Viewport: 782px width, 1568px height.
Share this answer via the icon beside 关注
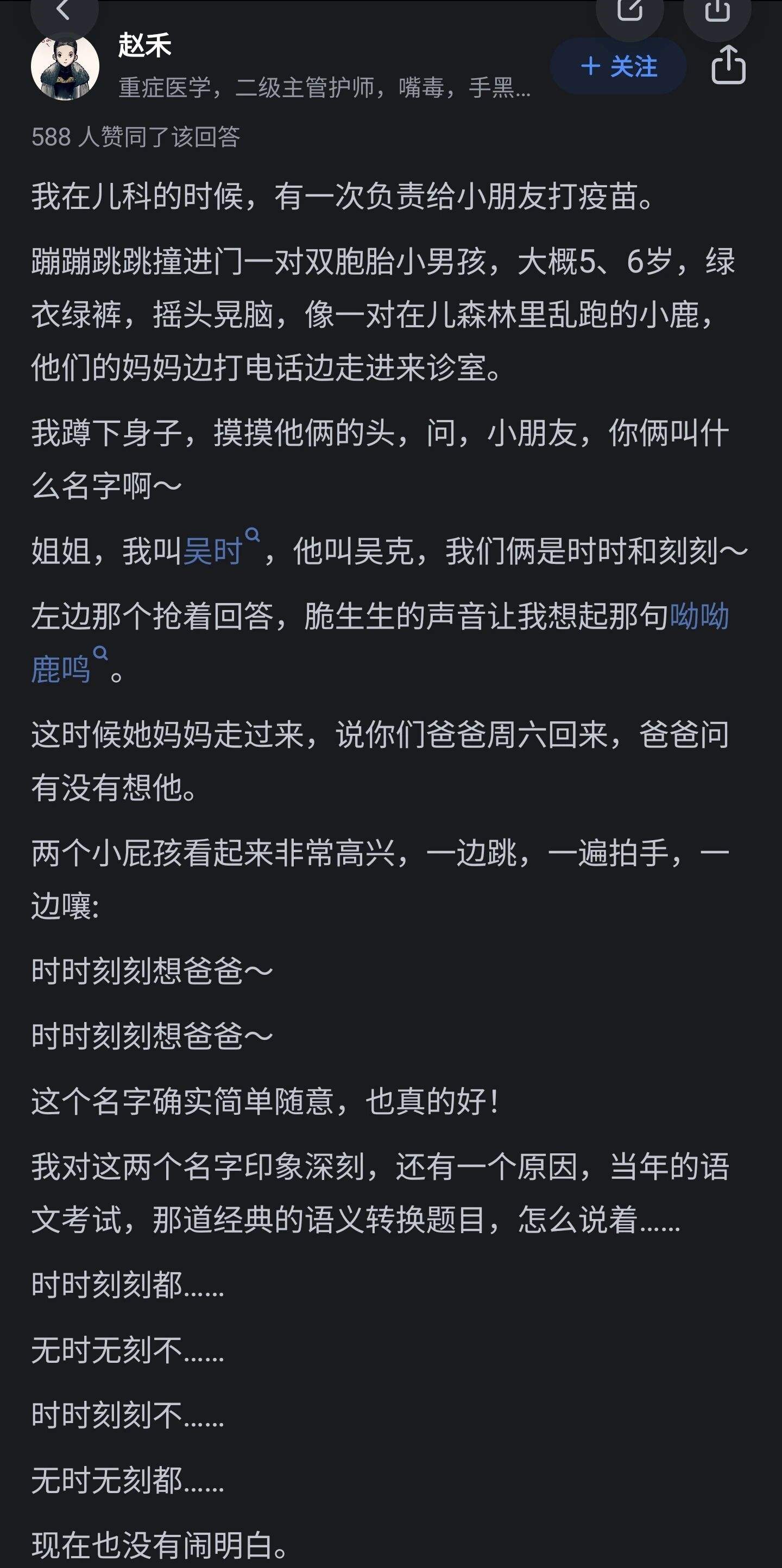coord(728,65)
